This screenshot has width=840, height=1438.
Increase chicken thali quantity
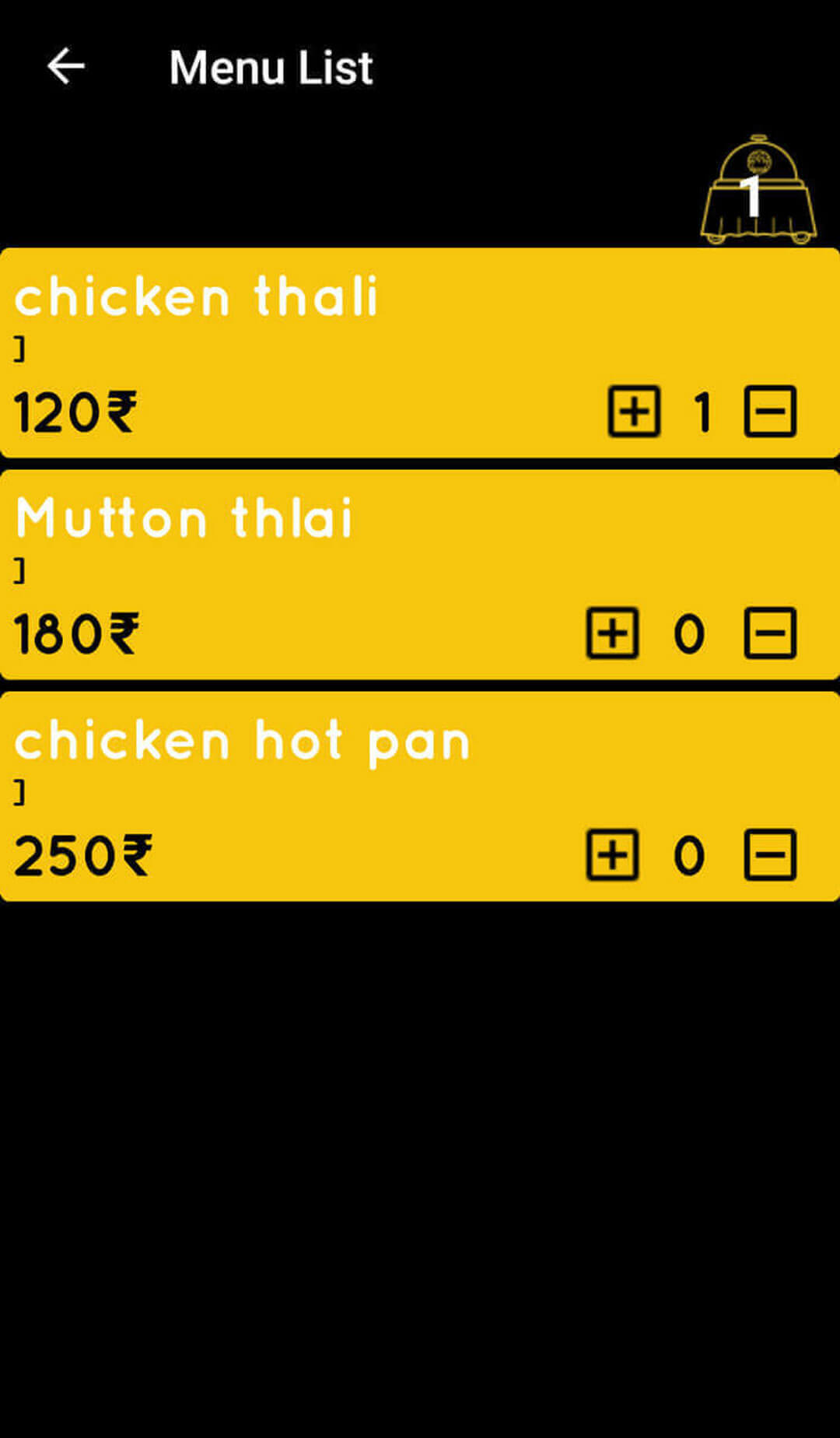pos(634,411)
